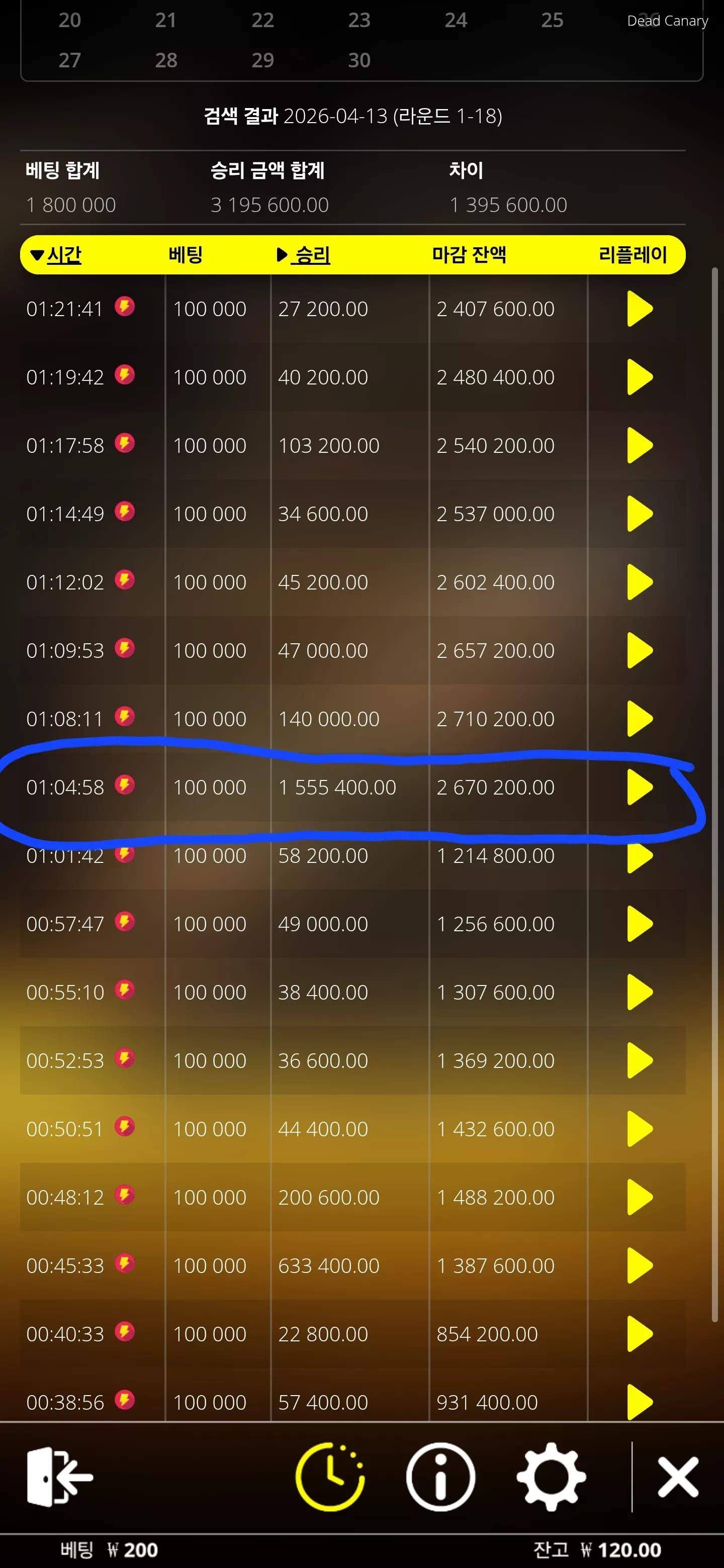This screenshot has width=724, height=1568.
Task: Close the history panel with X
Action: [x=678, y=1478]
